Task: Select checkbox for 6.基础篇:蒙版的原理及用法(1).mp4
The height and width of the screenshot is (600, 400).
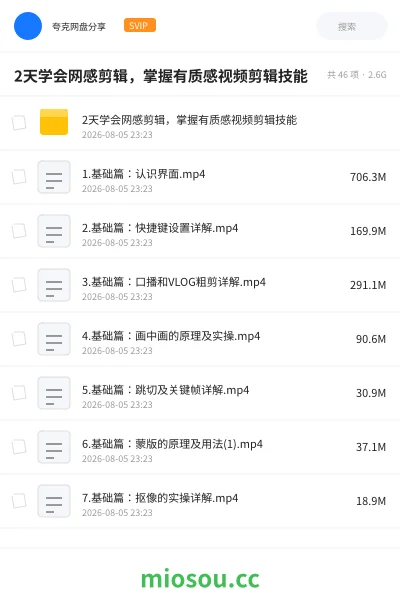Action: (19, 447)
